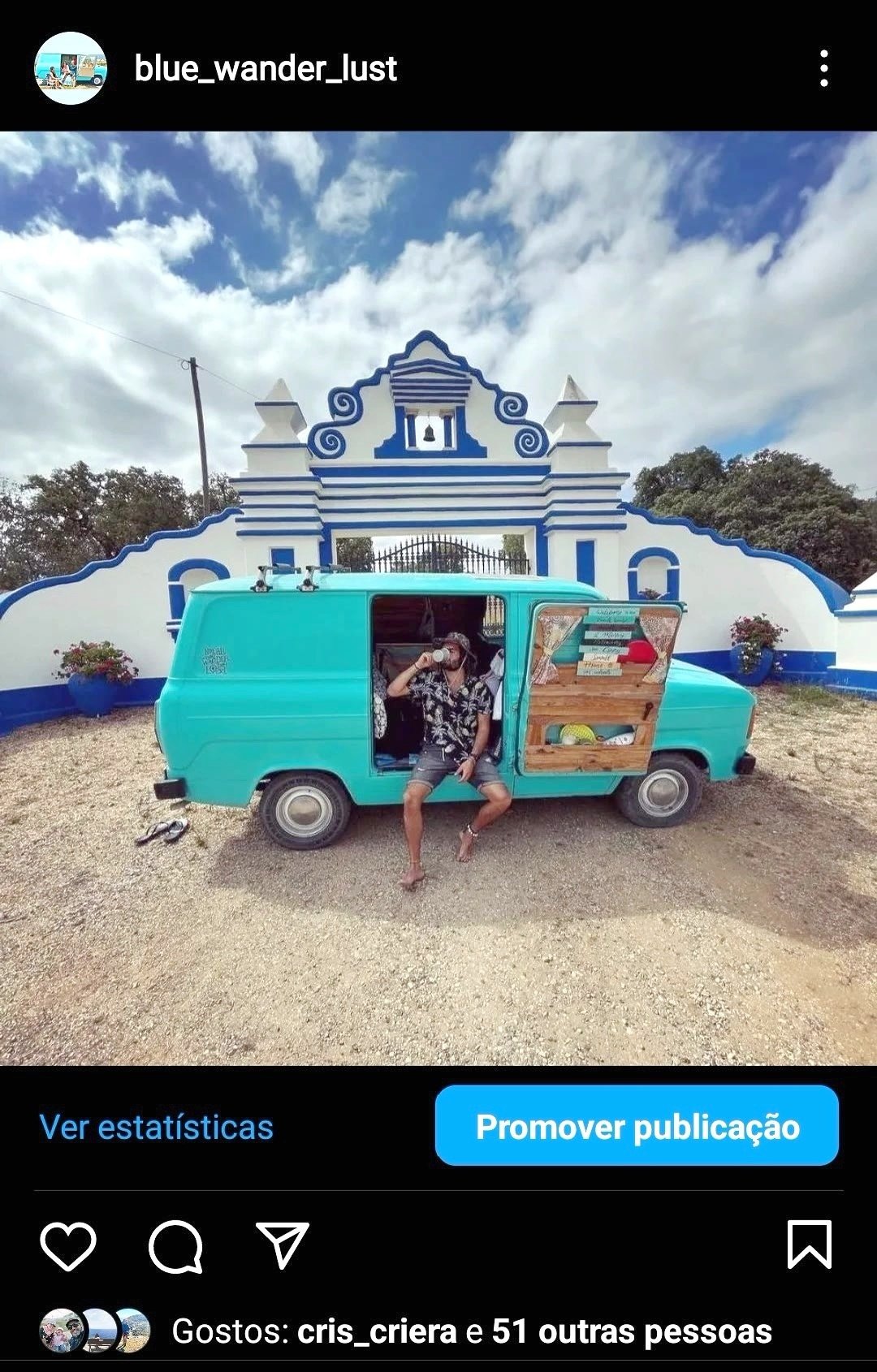Open the comments bubble
The image size is (877, 1372).
[175, 1245]
